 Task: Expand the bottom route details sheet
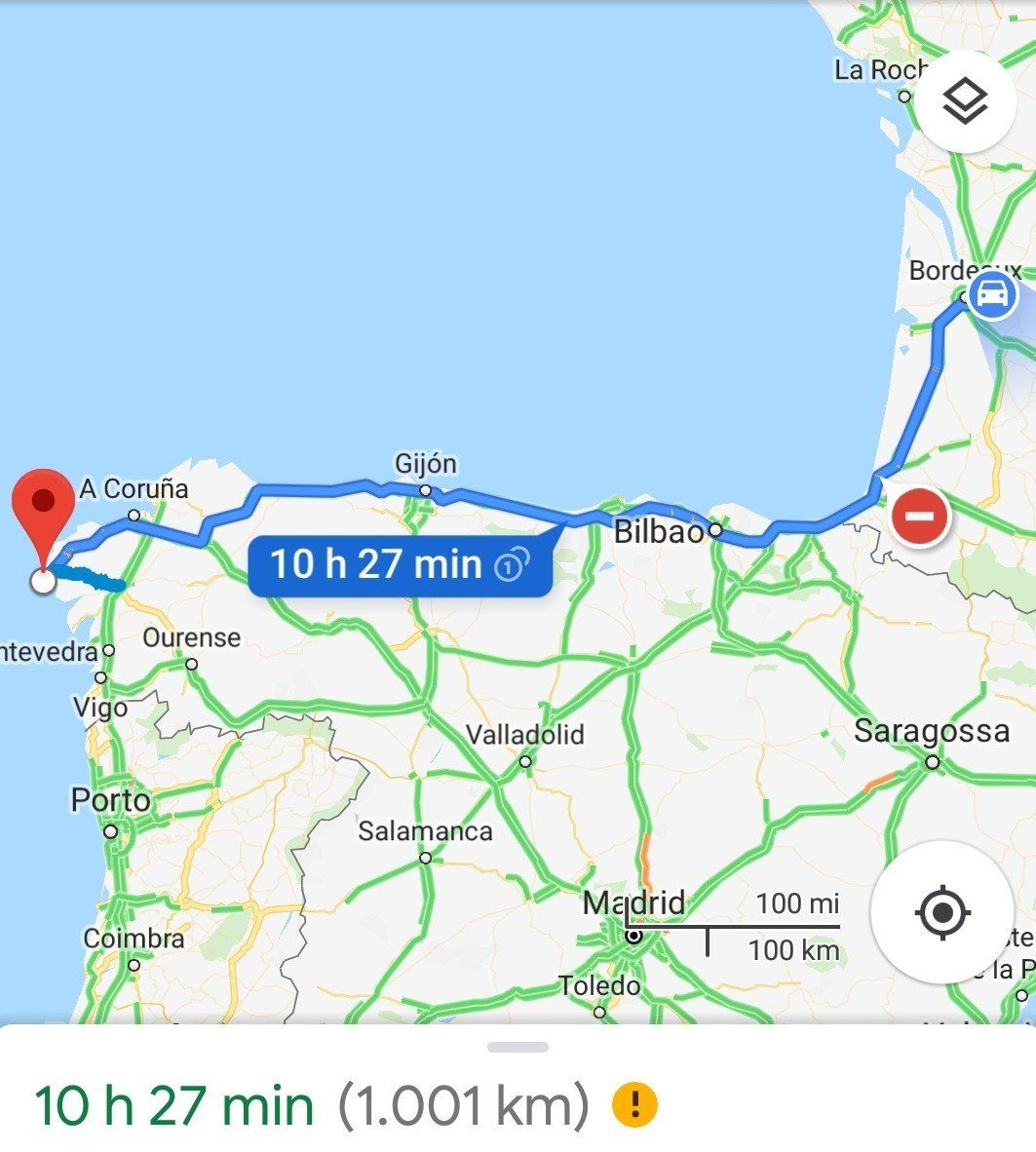pyautogui.click(x=518, y=1048)
